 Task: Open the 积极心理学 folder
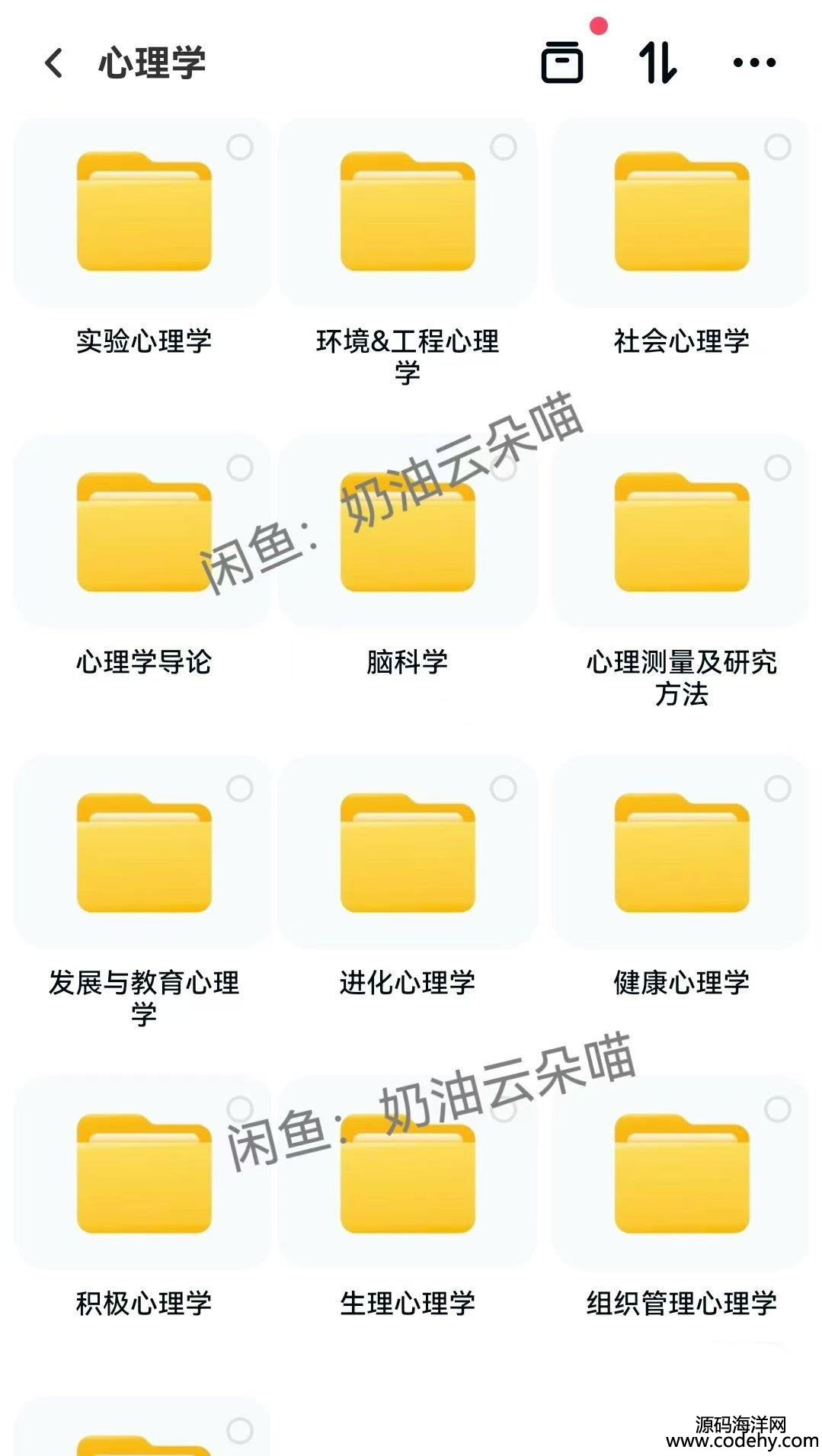144,1173
